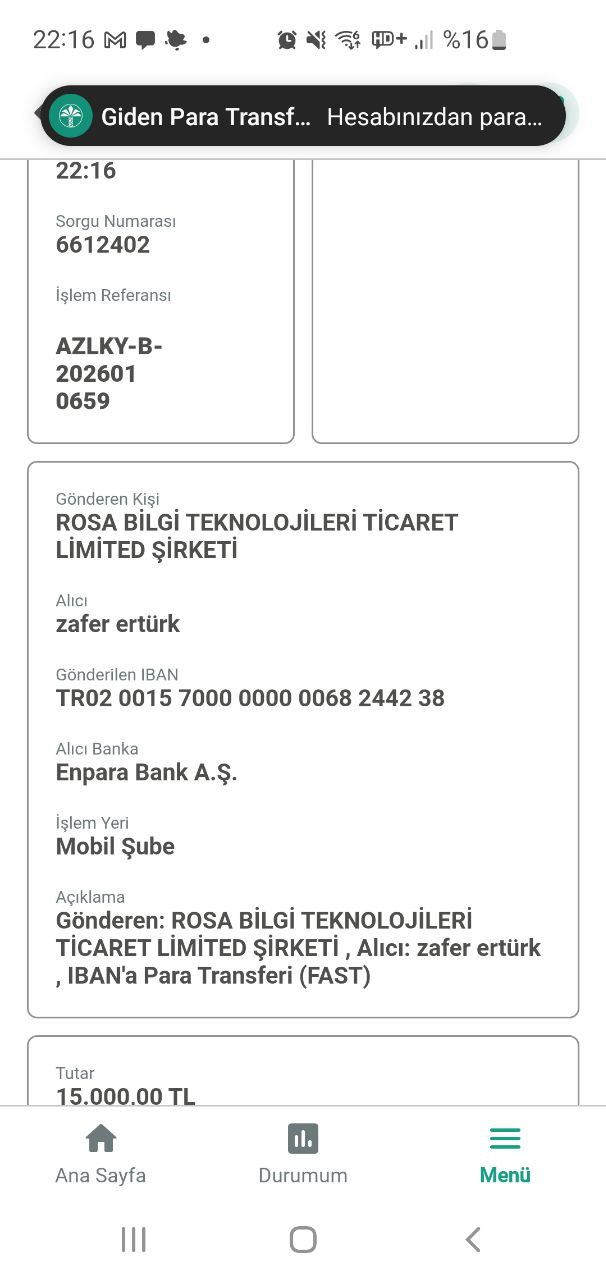
Task: Tap the system back button
Action: (x=473, y=1240)
